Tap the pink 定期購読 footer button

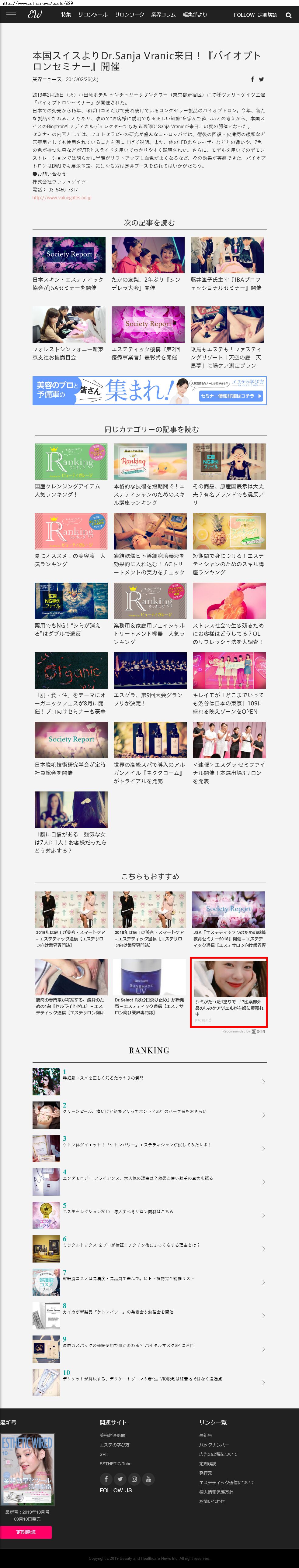click(26, 1532)
